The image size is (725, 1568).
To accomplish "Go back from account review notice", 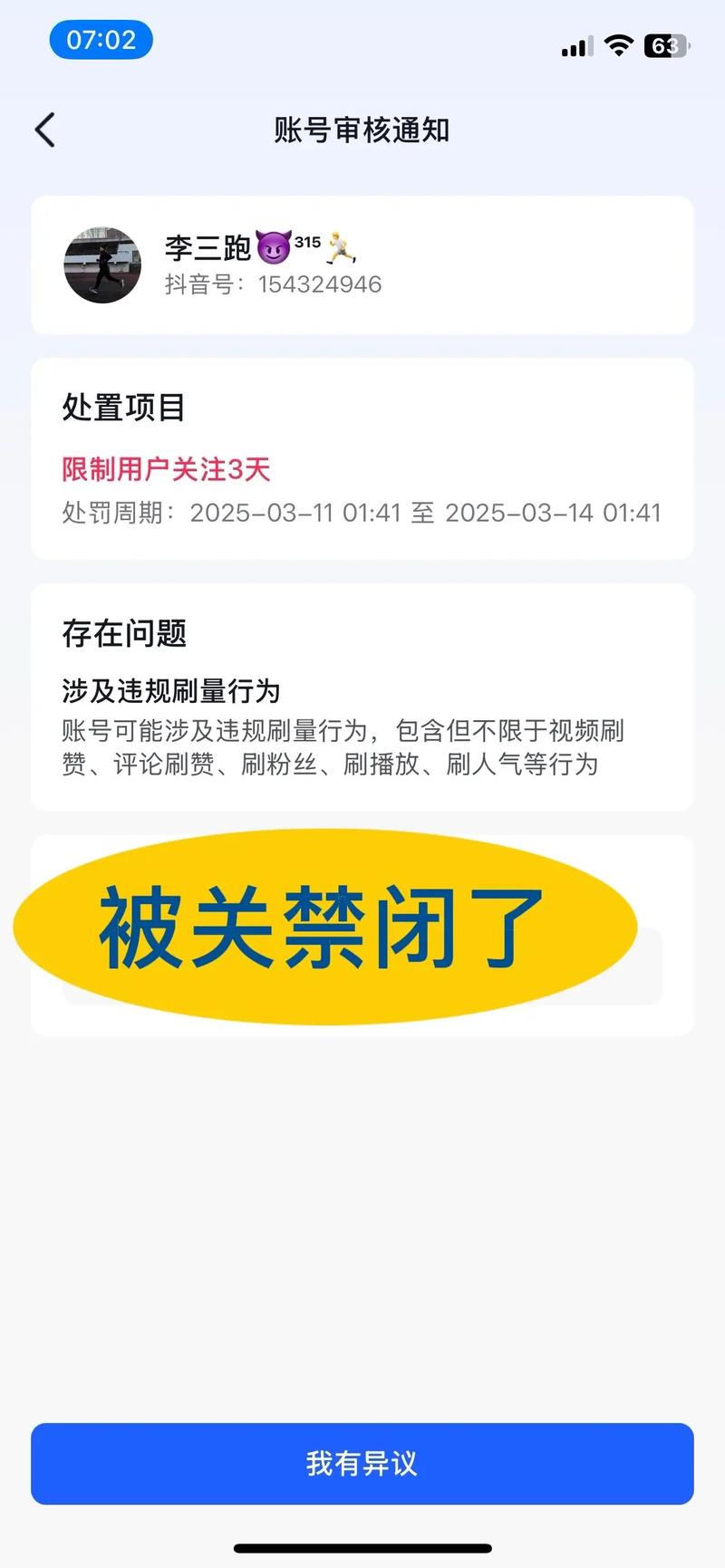I will [45, 130].
